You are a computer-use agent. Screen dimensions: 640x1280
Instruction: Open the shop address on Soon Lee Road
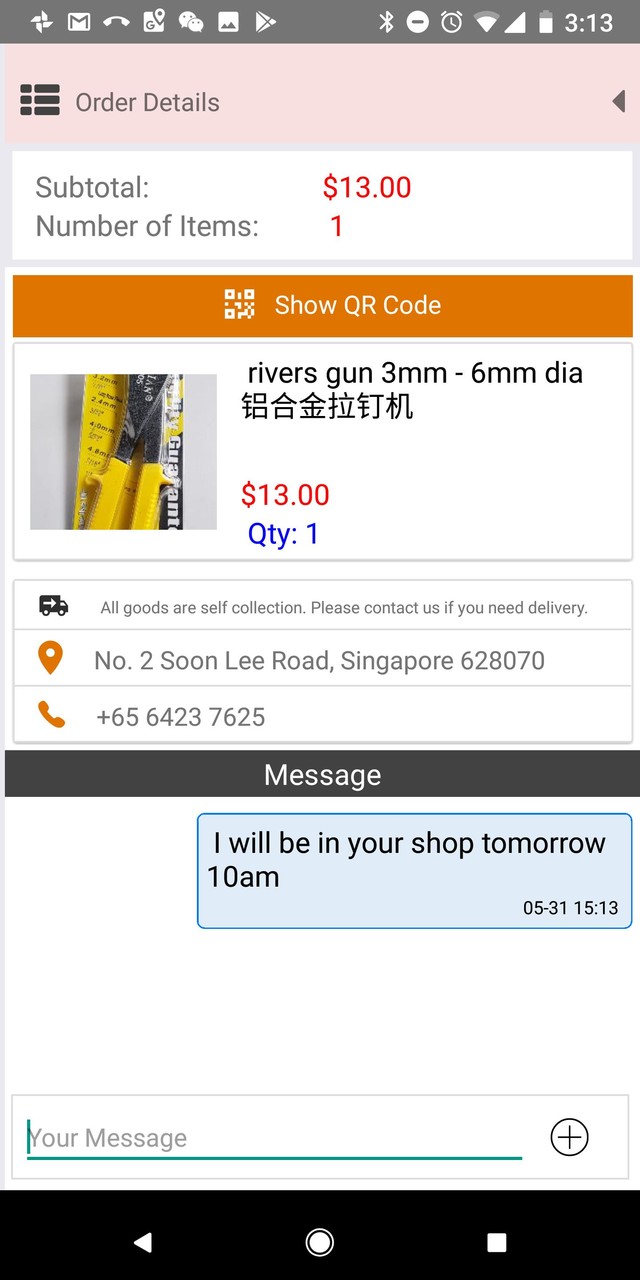click(319, 660)
